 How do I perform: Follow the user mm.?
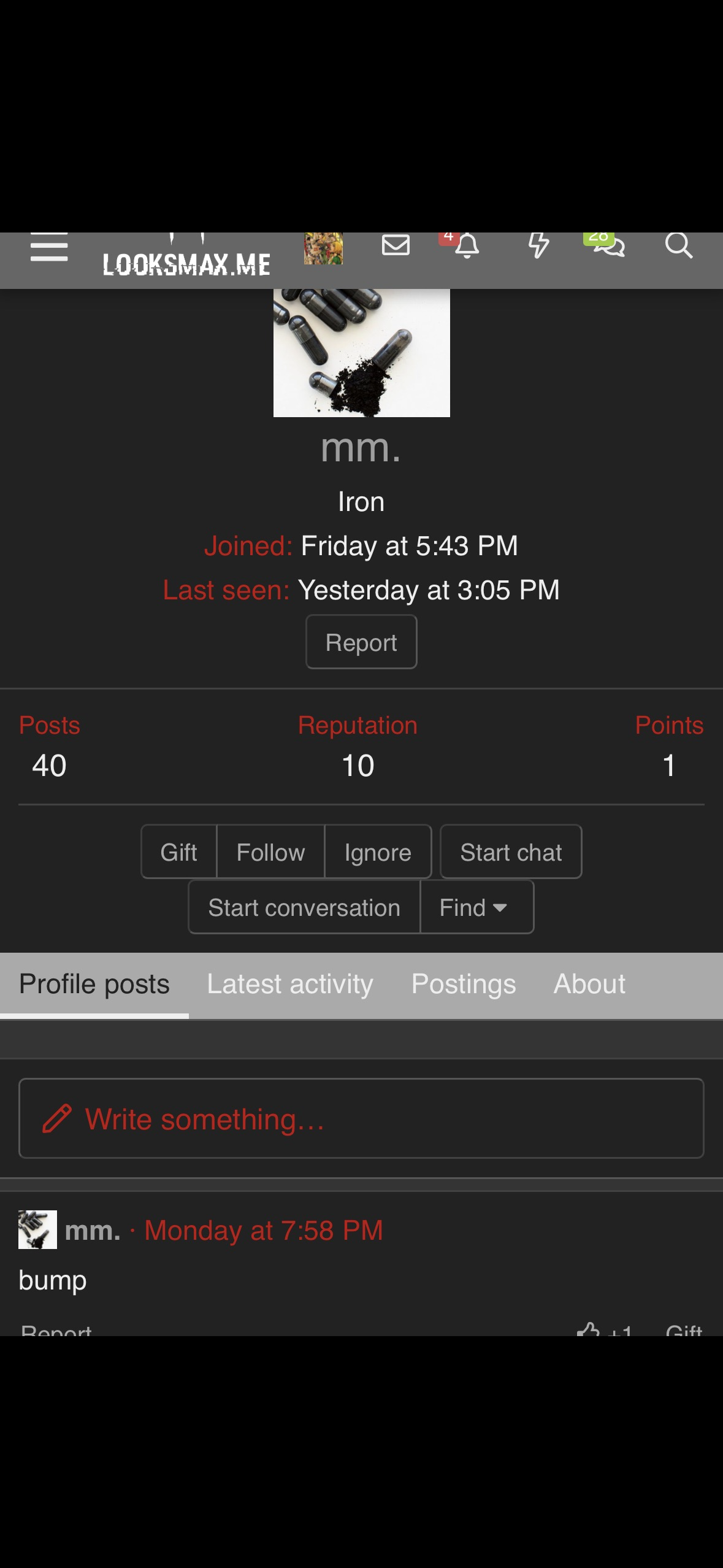[270, 852]
